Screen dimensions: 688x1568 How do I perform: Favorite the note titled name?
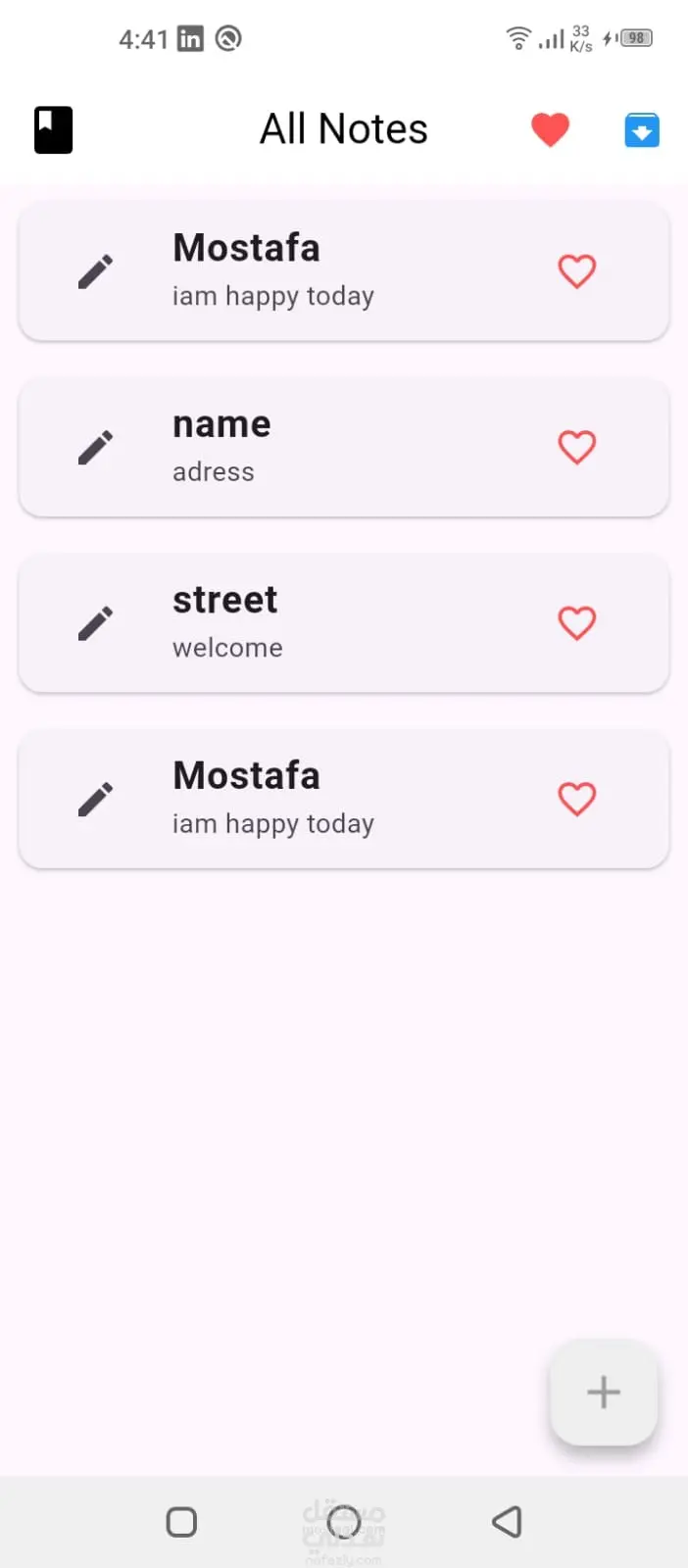point(576,448)
